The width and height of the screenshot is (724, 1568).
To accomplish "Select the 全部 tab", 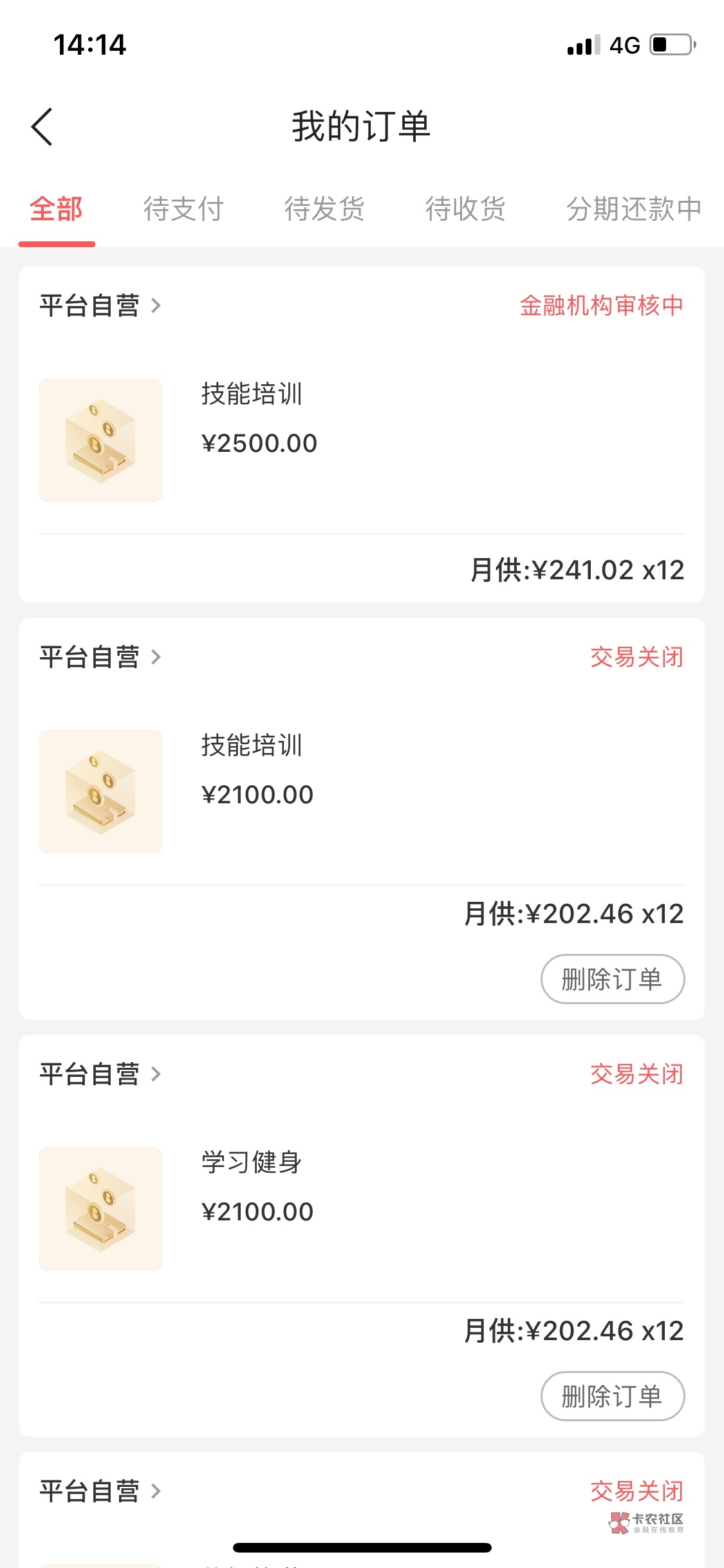I will point(57,209).
